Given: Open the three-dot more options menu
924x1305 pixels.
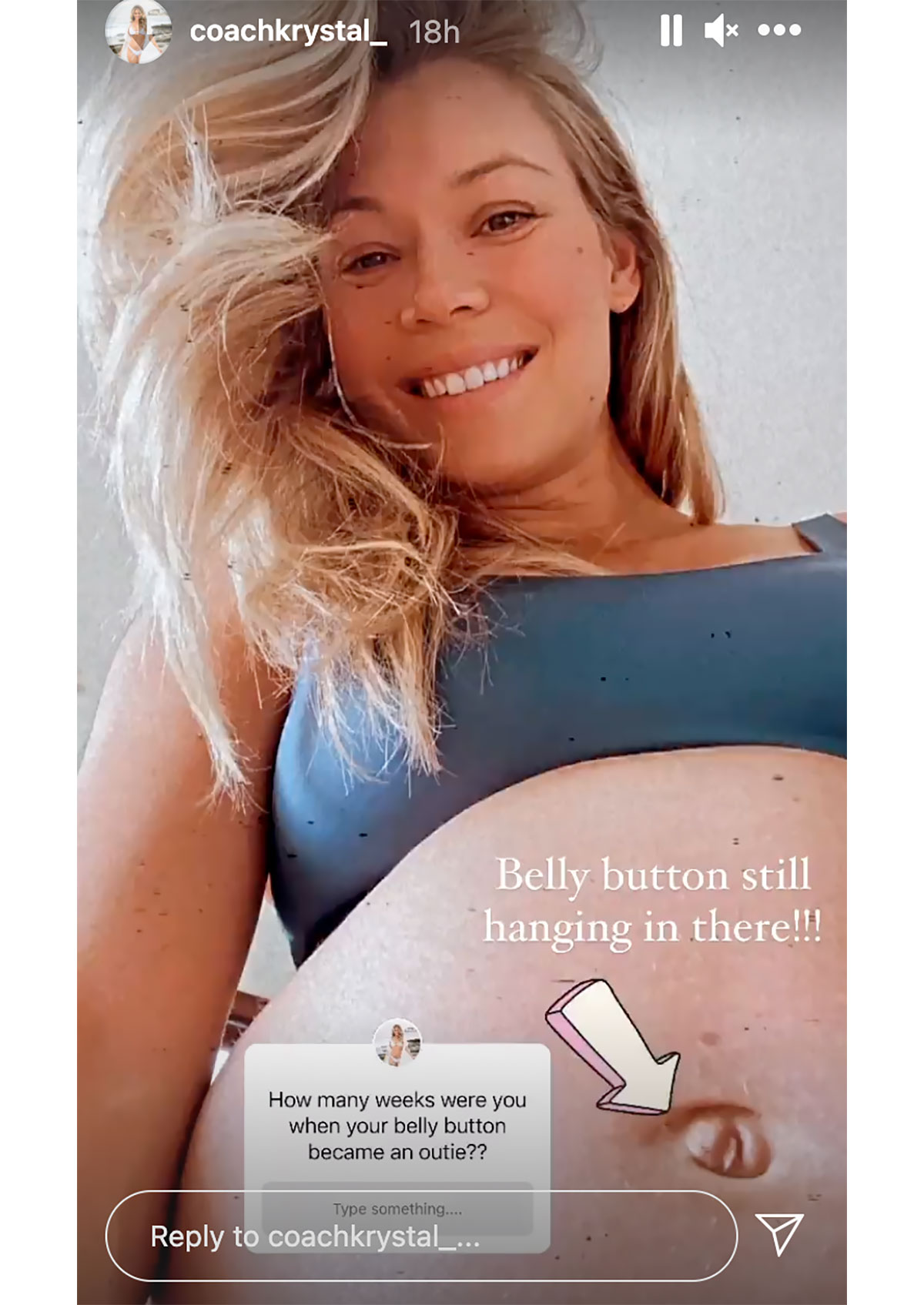Looking at the screenshot, I should [779, 31].
